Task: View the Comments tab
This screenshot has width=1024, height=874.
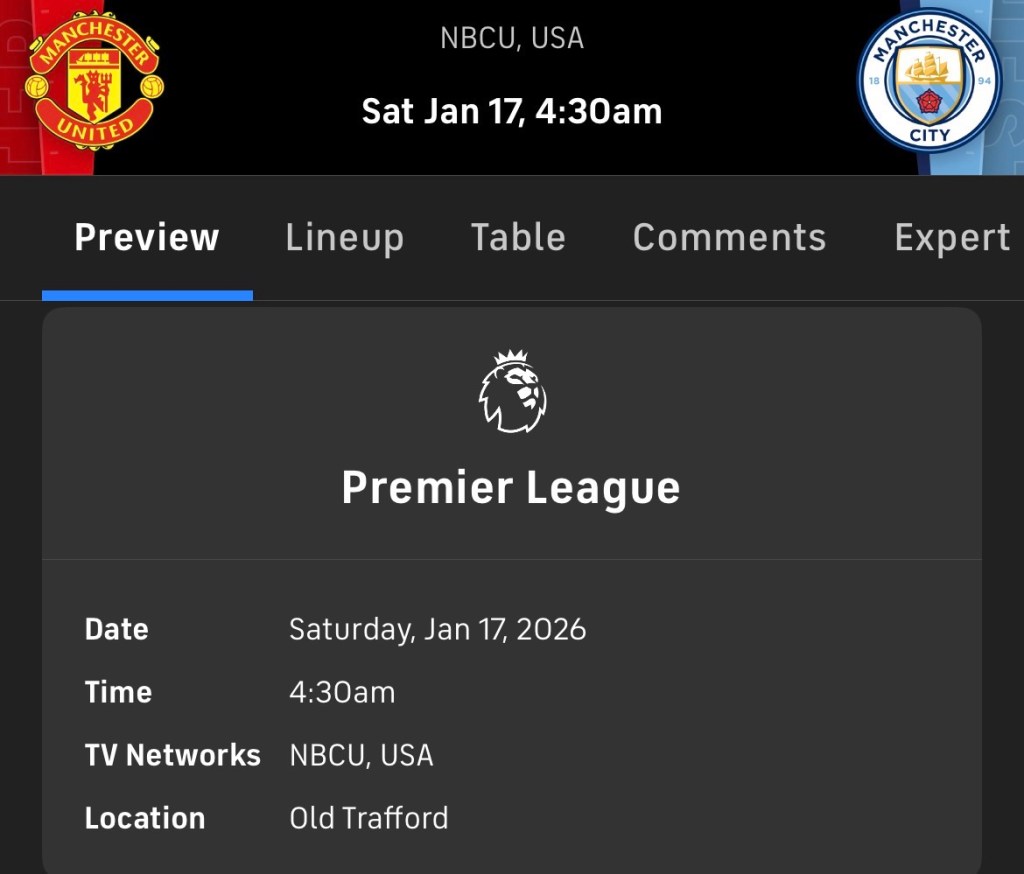Action: pos(729,238)
